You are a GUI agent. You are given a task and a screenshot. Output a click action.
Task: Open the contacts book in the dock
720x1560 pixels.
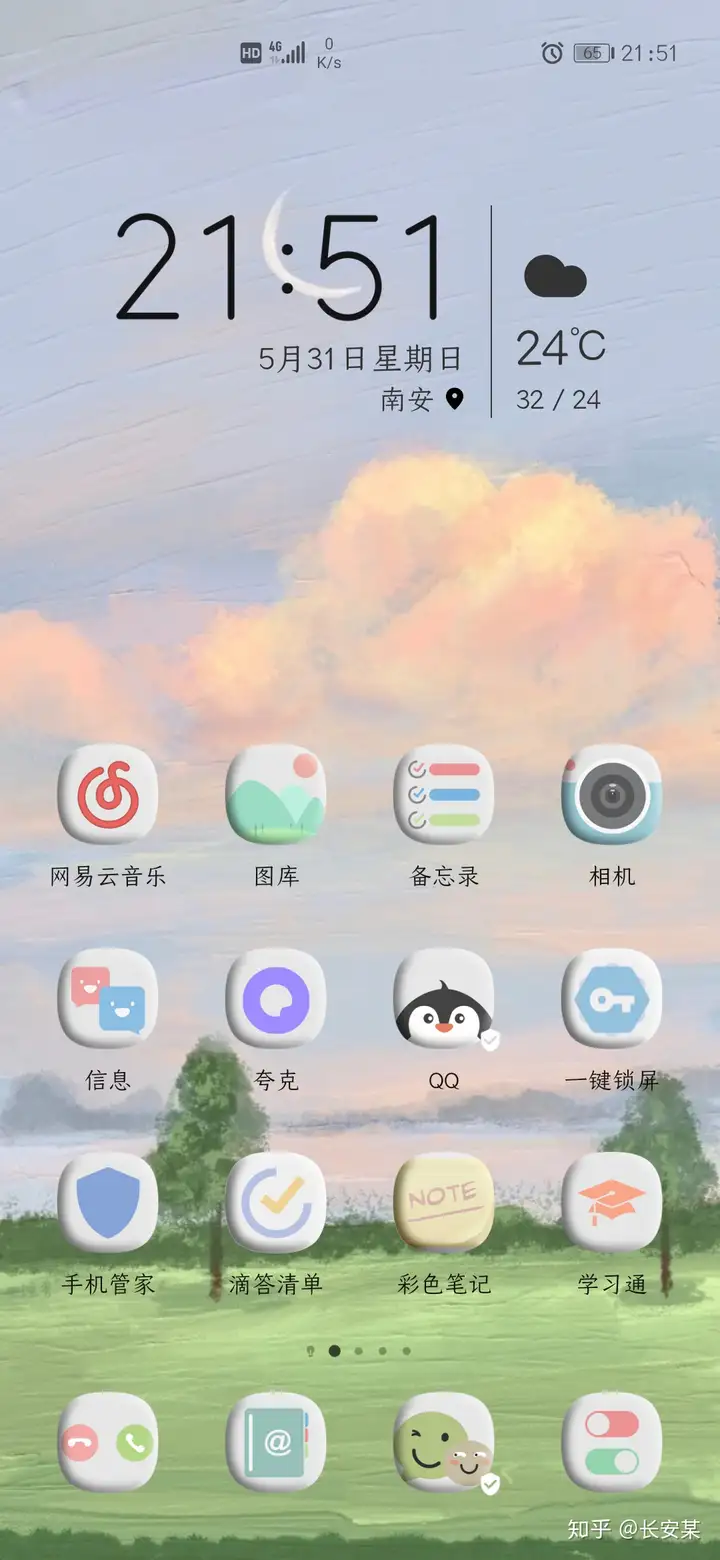click(276, 1442)
